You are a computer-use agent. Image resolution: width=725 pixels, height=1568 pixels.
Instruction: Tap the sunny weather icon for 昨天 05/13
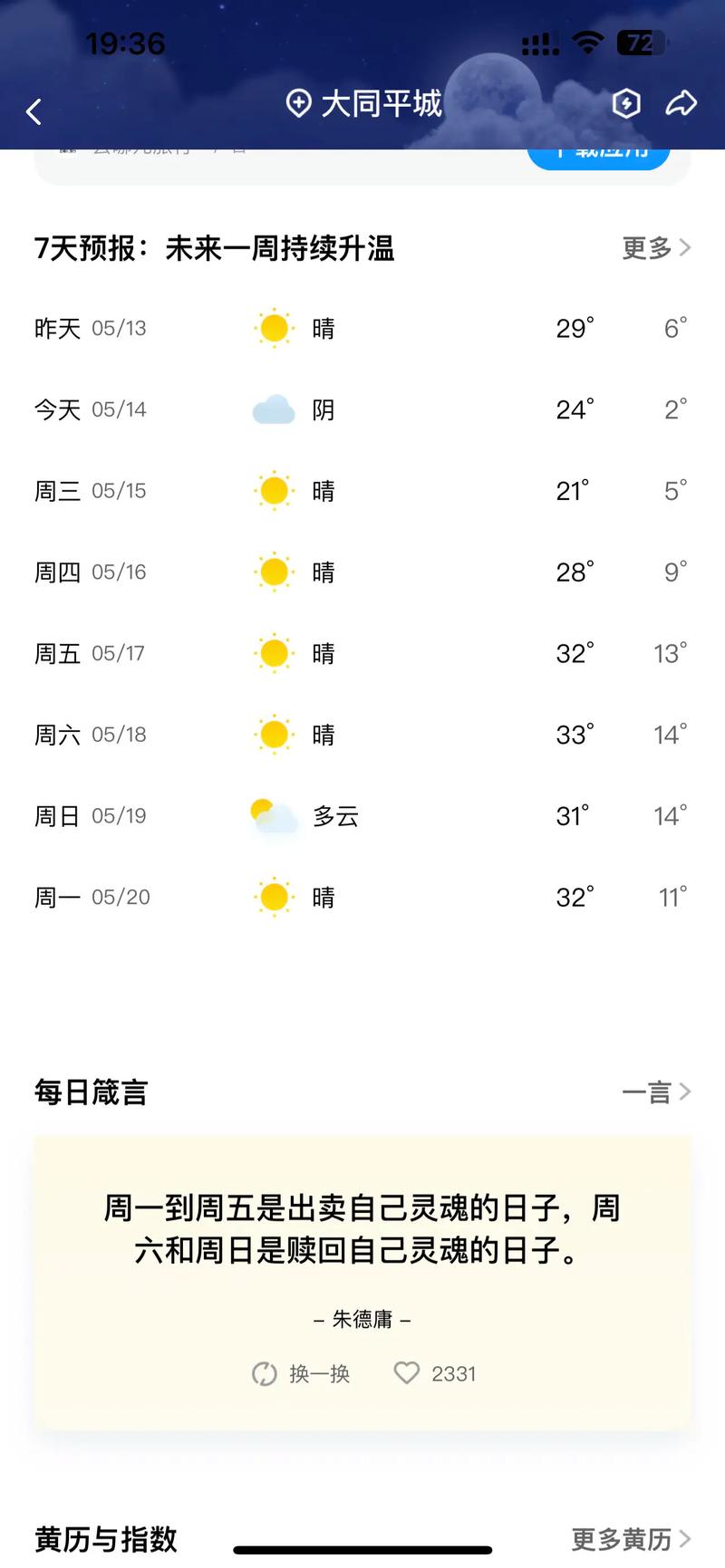(x=274, y=328)
